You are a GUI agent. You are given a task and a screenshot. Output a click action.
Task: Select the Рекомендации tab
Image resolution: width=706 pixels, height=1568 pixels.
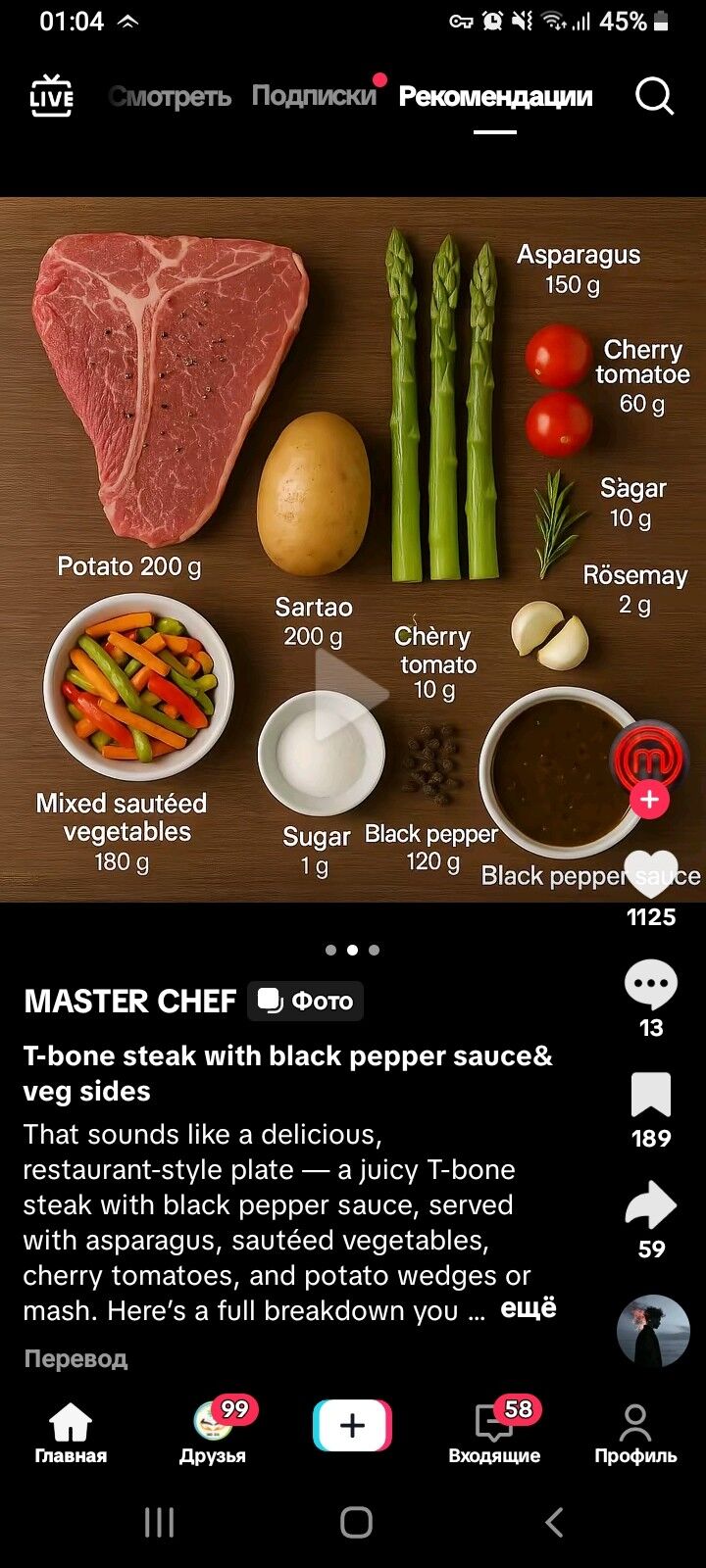[x=495, y=96]
